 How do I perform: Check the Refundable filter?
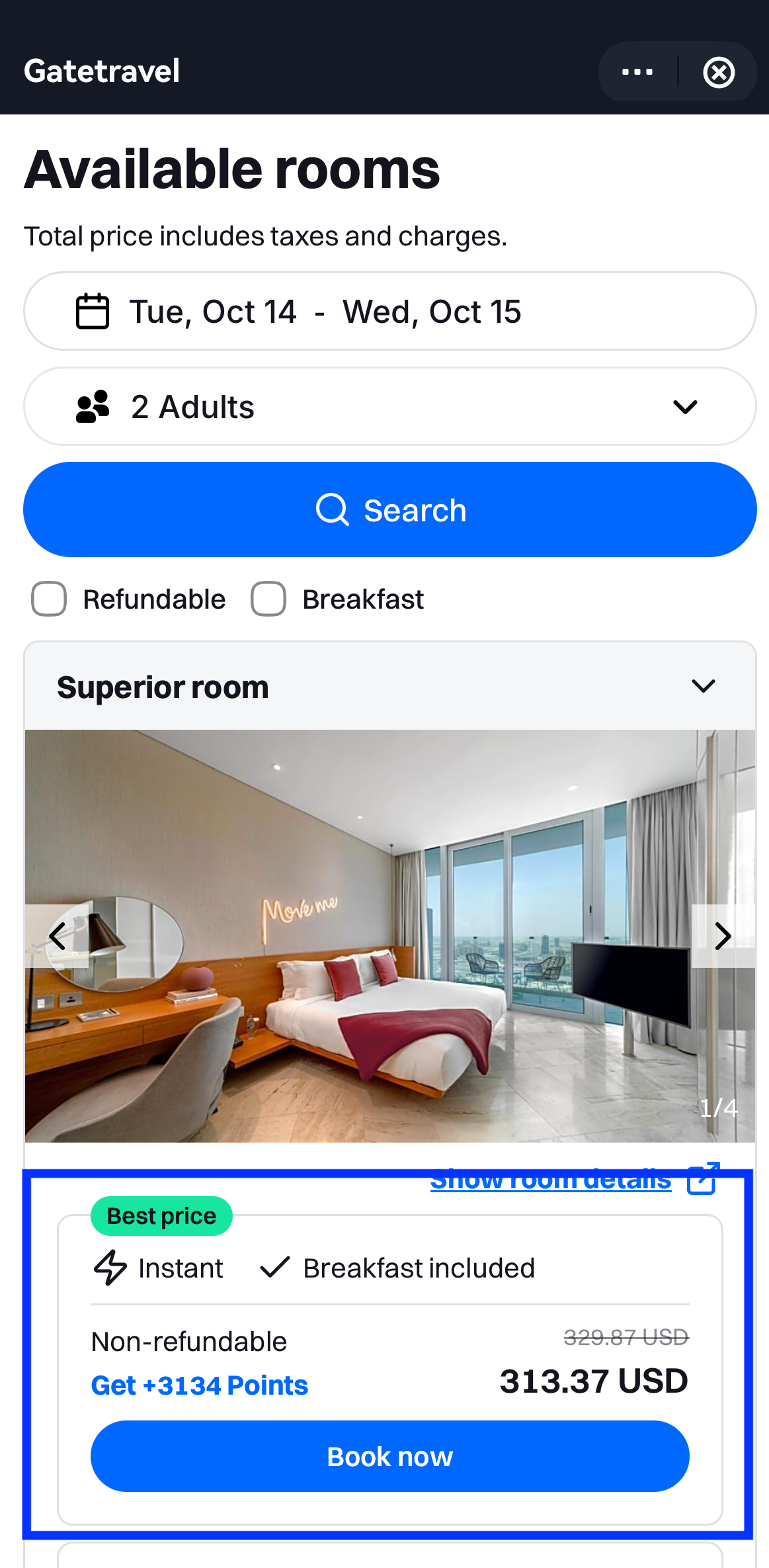click(x=50, y=599)
